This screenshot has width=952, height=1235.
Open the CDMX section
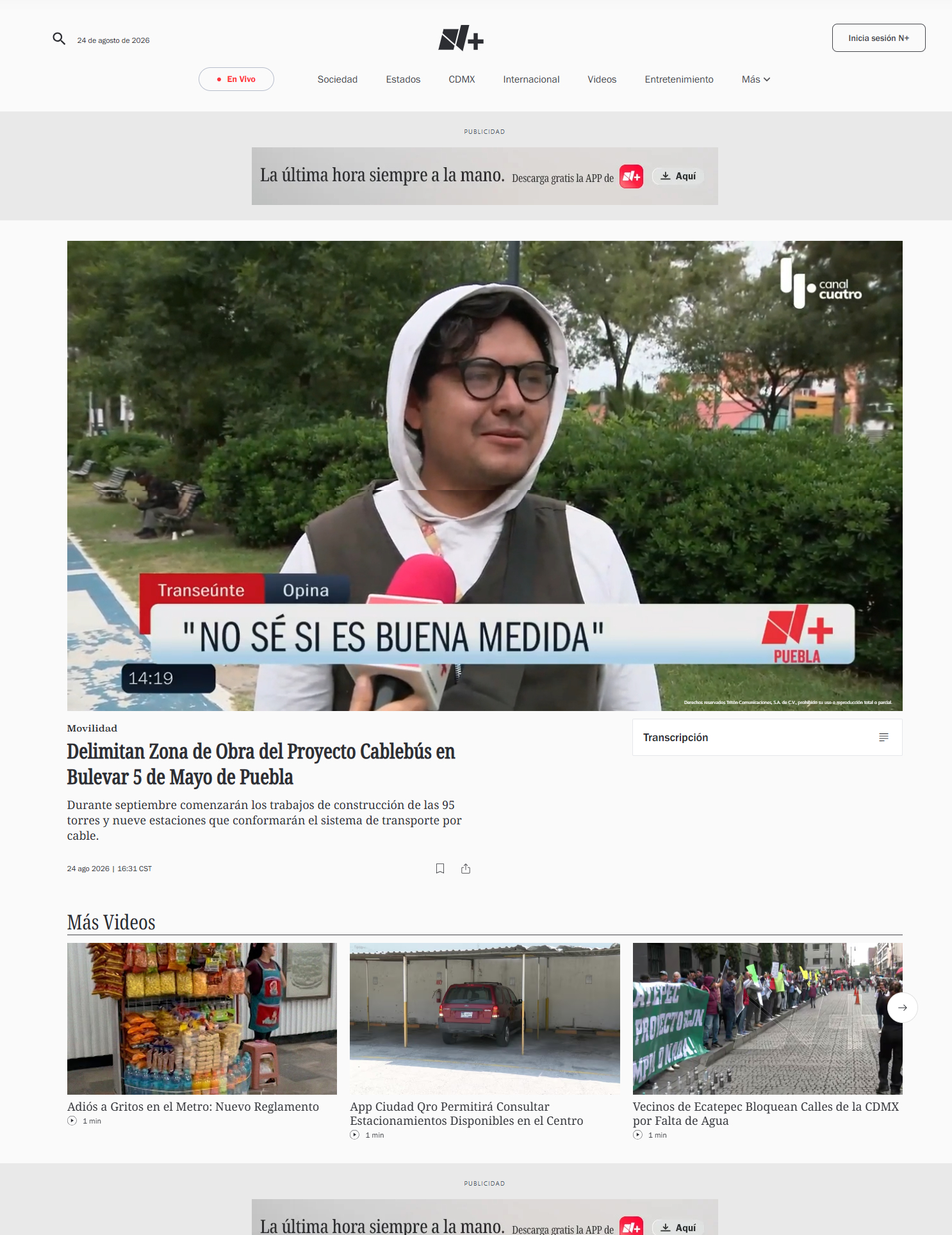462,79
